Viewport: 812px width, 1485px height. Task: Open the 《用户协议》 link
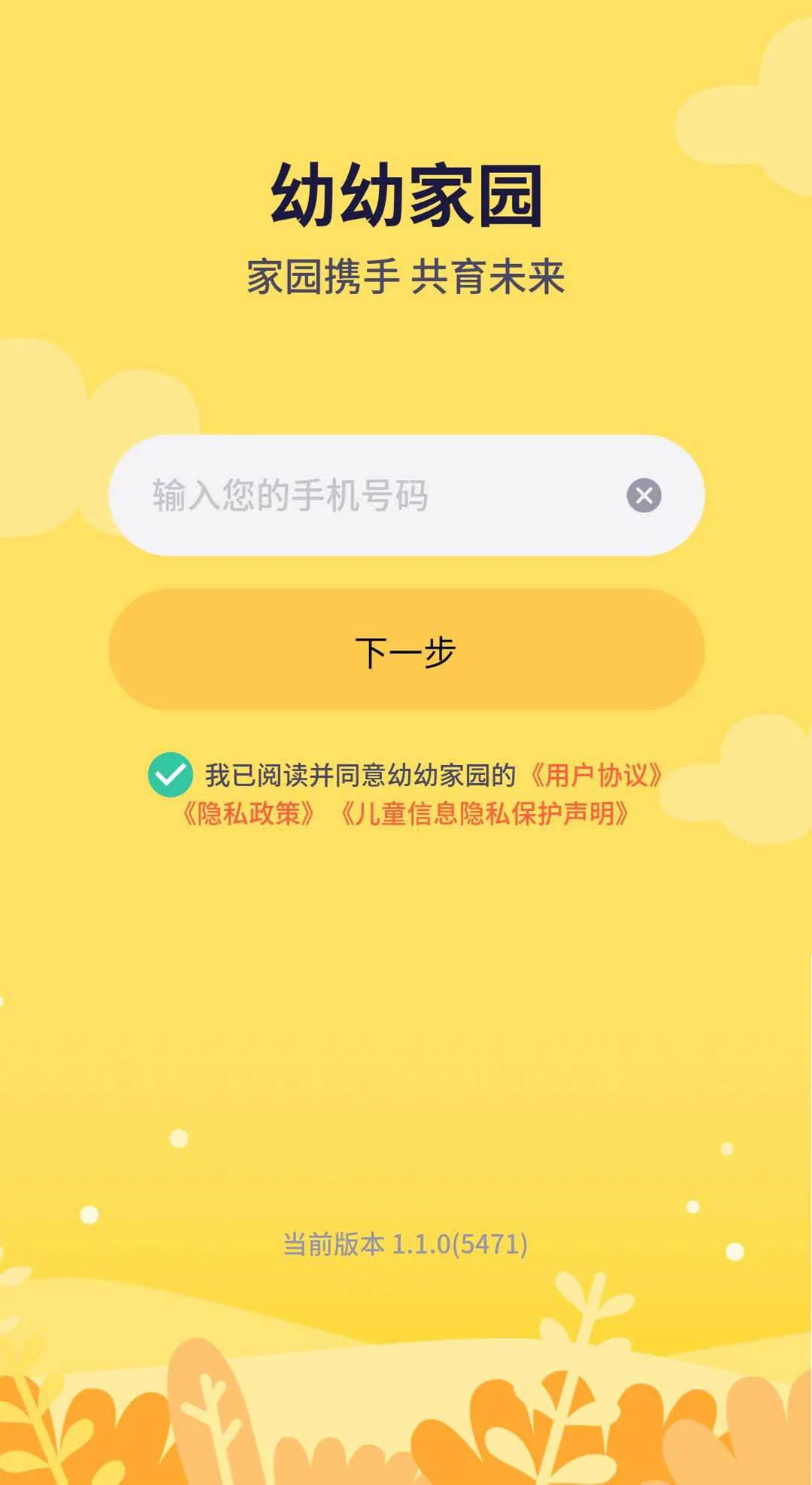click(596, 775)
